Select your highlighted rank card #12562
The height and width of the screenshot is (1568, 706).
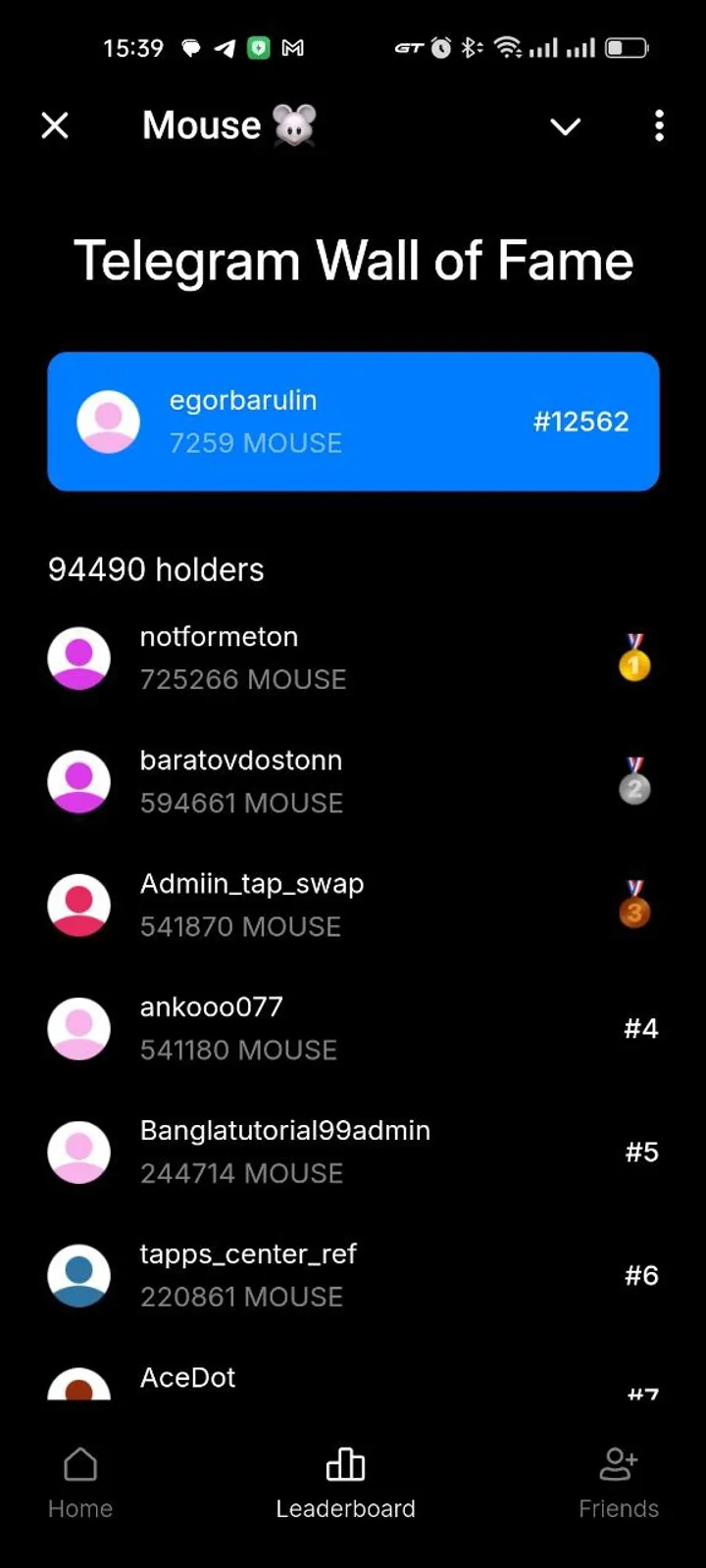coord(353,421)
